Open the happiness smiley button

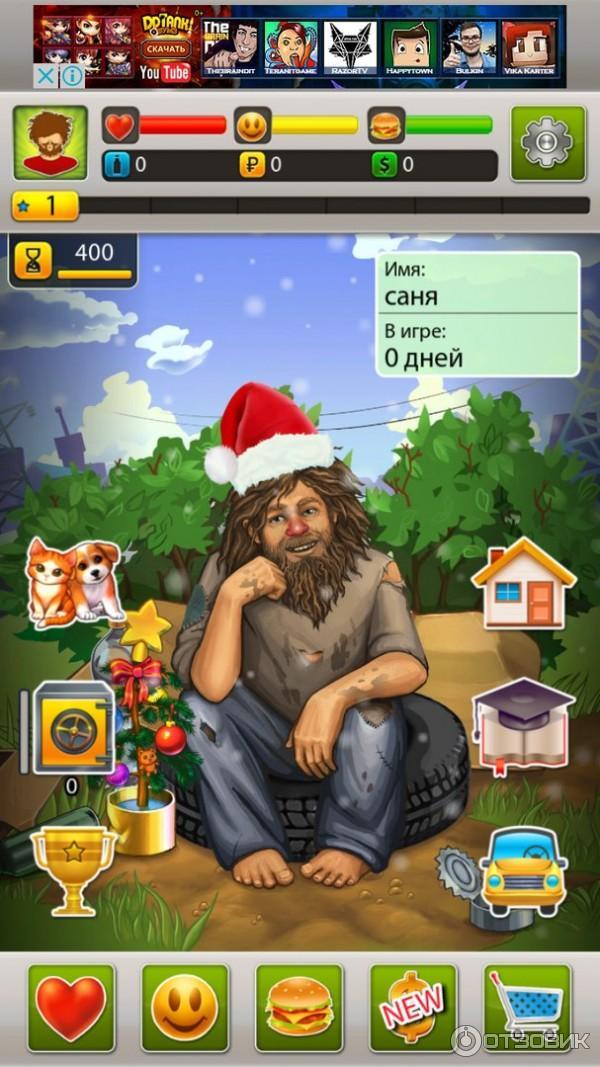184,1006
